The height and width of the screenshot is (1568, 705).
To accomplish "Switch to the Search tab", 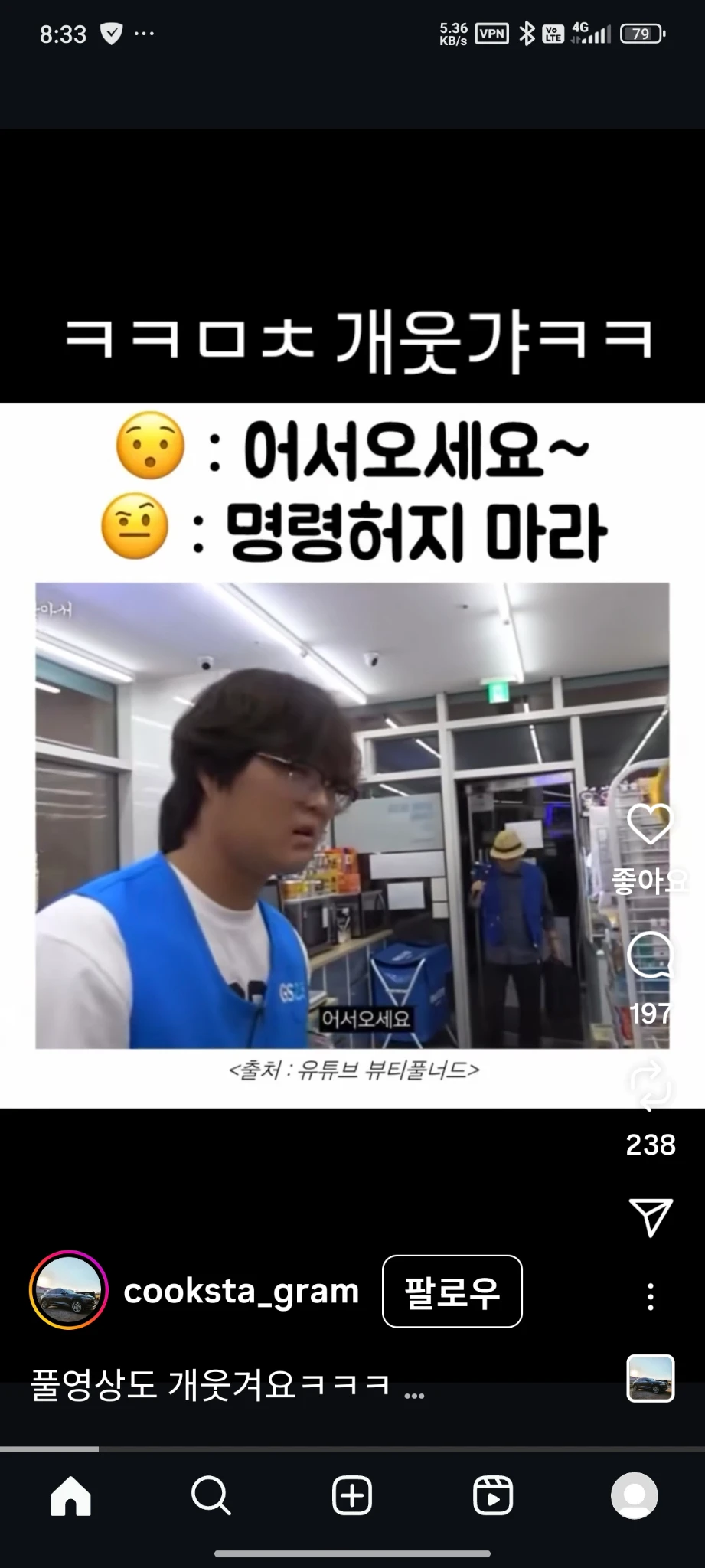I will 211,1495.
